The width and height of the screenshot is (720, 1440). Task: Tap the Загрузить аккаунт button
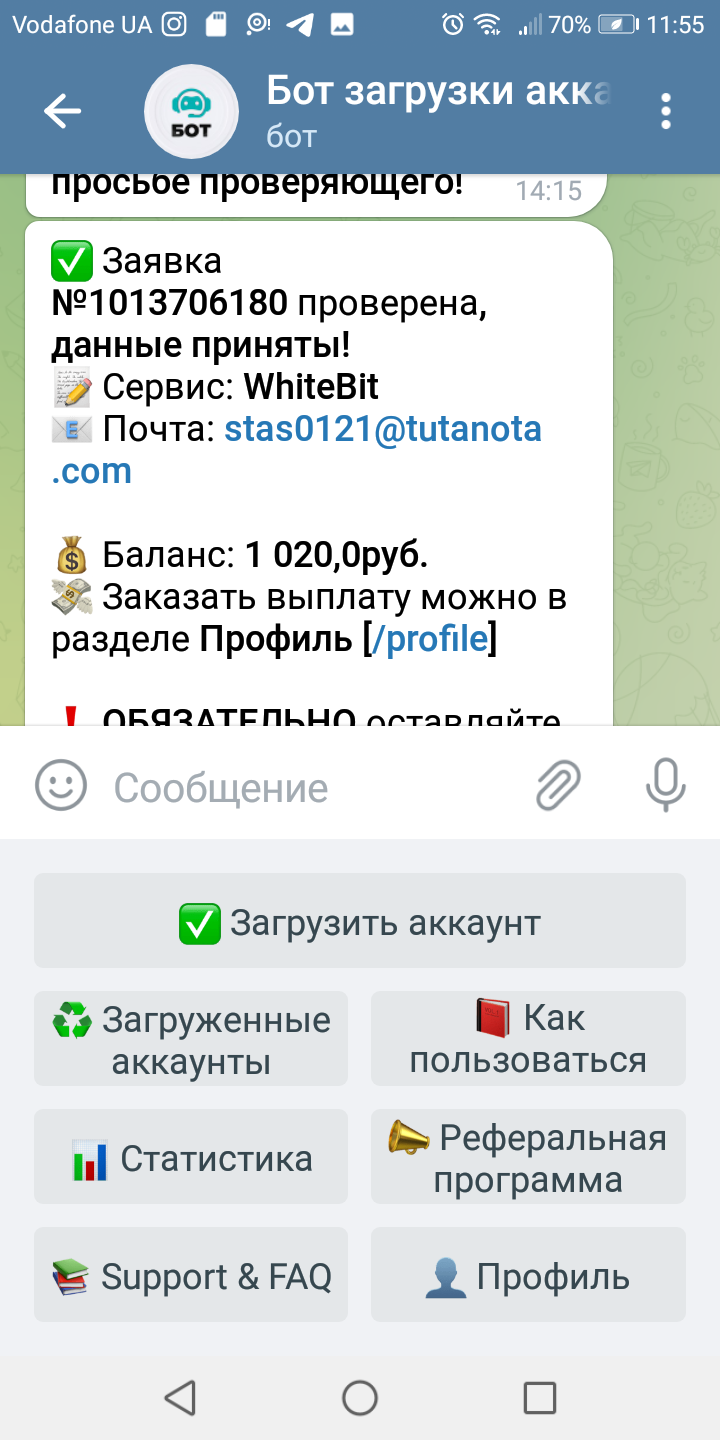(x=360, y=922)
